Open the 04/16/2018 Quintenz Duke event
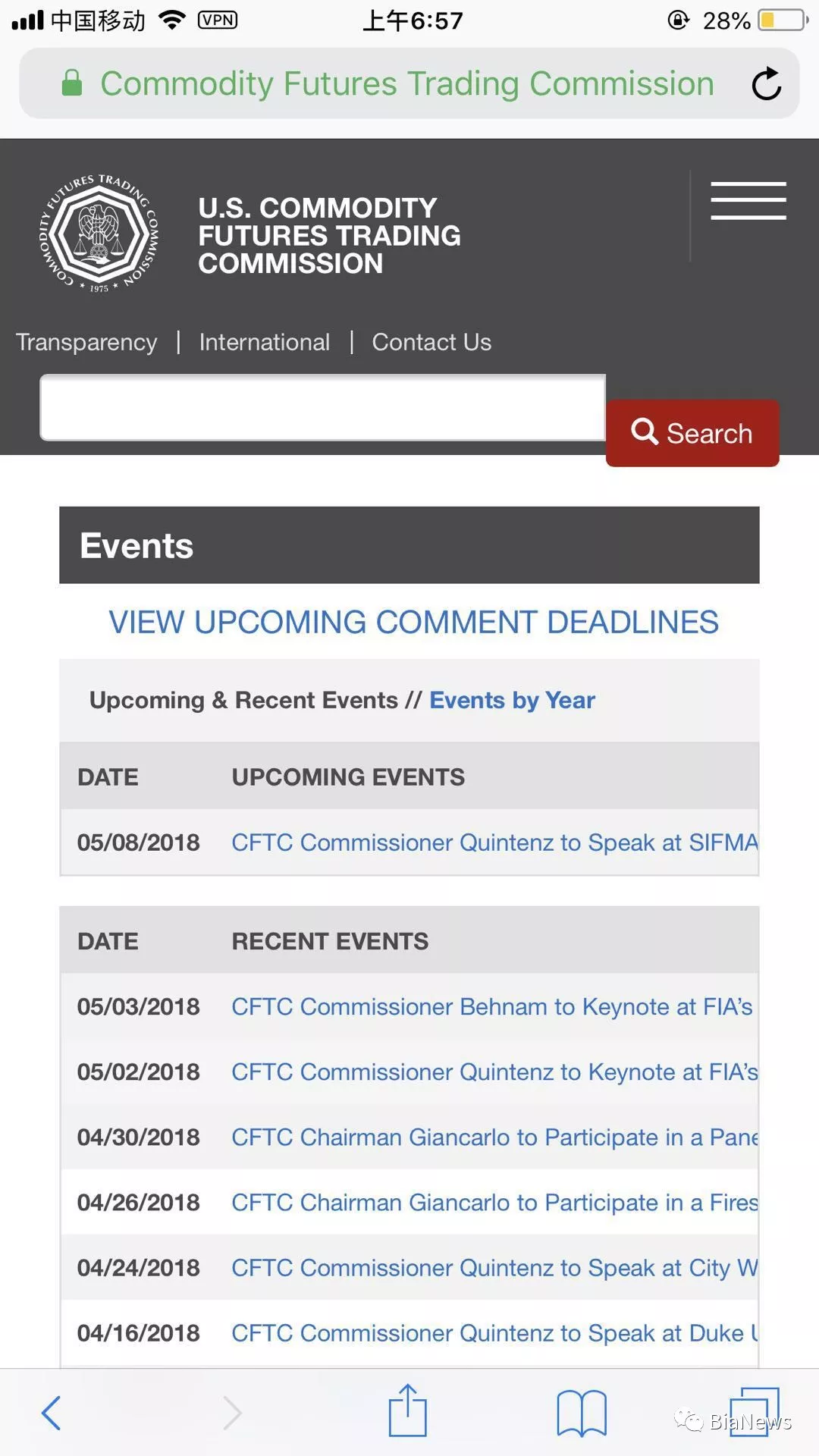The width and height of the screenshot is (819, 1456). 494,1332
